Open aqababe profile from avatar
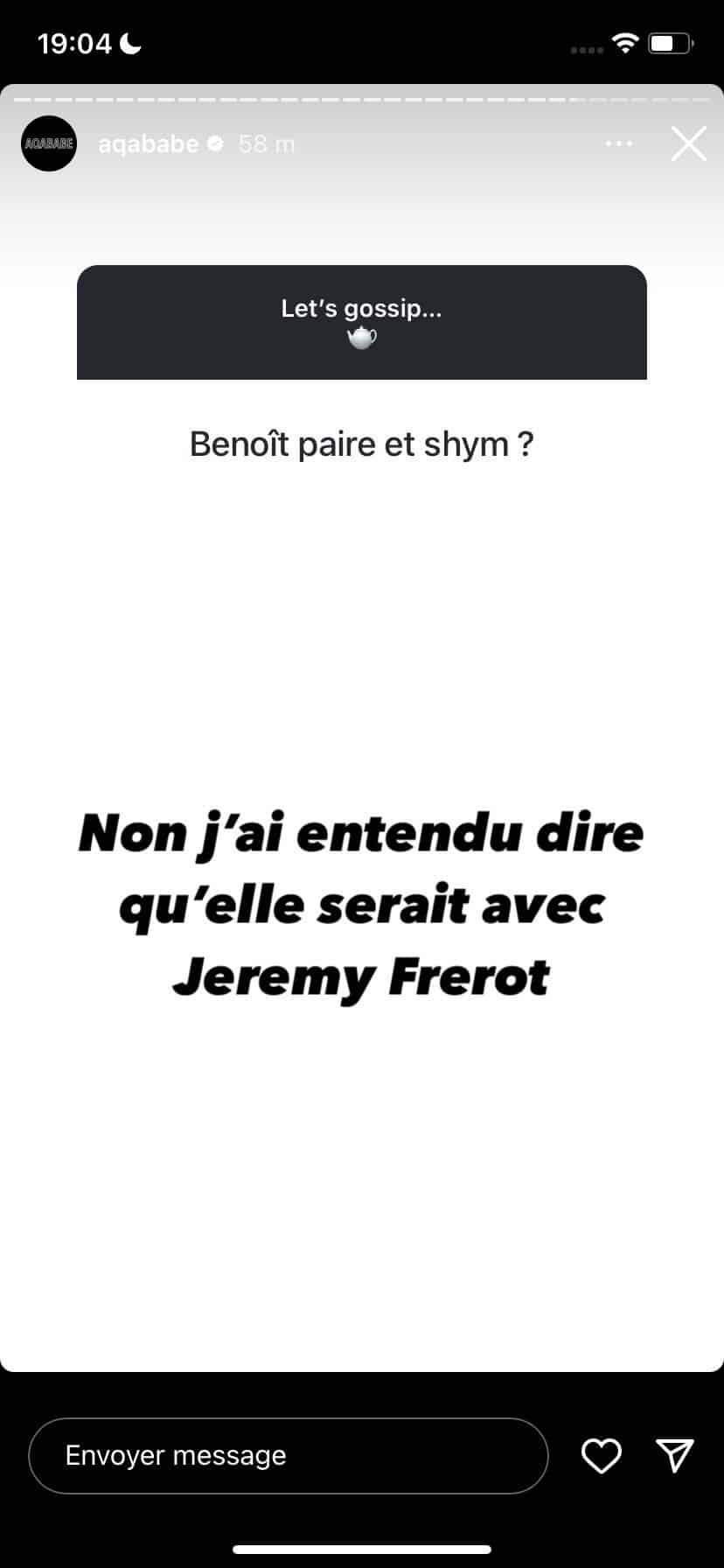This screenshot has height=1568, width=724. [48, 143]
